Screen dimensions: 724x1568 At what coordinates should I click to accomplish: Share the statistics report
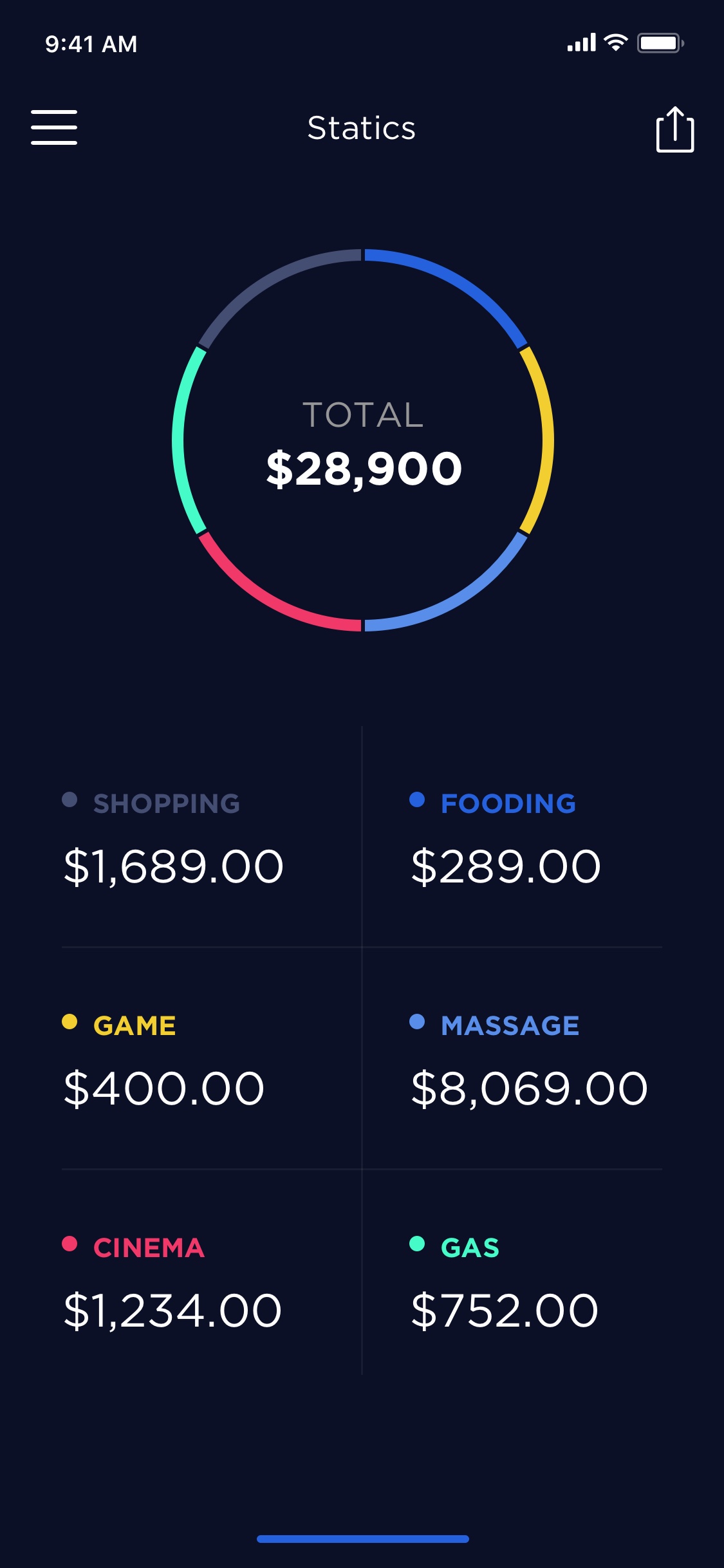pos(675,129)
